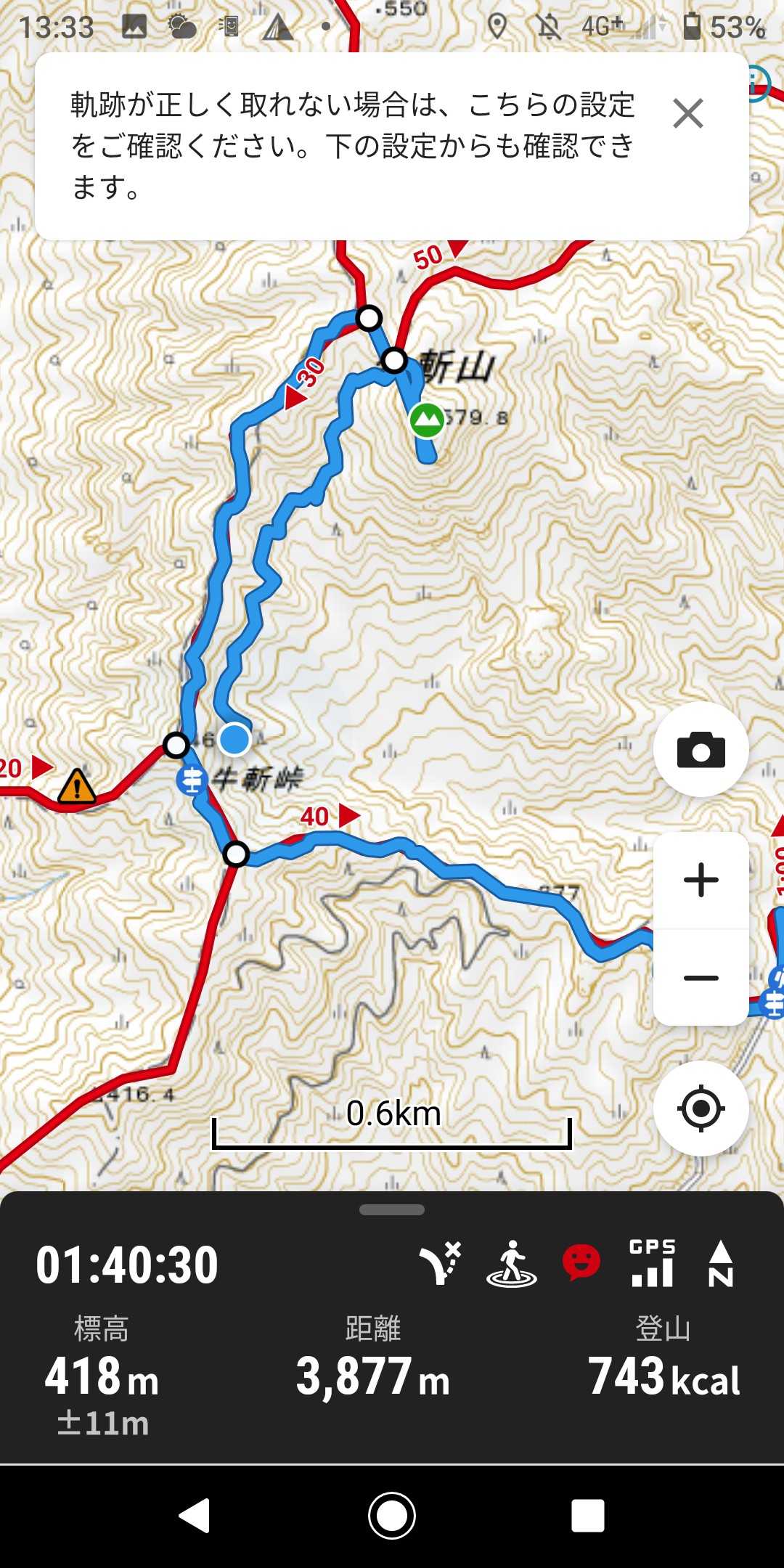Tap the caution warning marker on map
784x1568 pixels.
pos(76,787)
